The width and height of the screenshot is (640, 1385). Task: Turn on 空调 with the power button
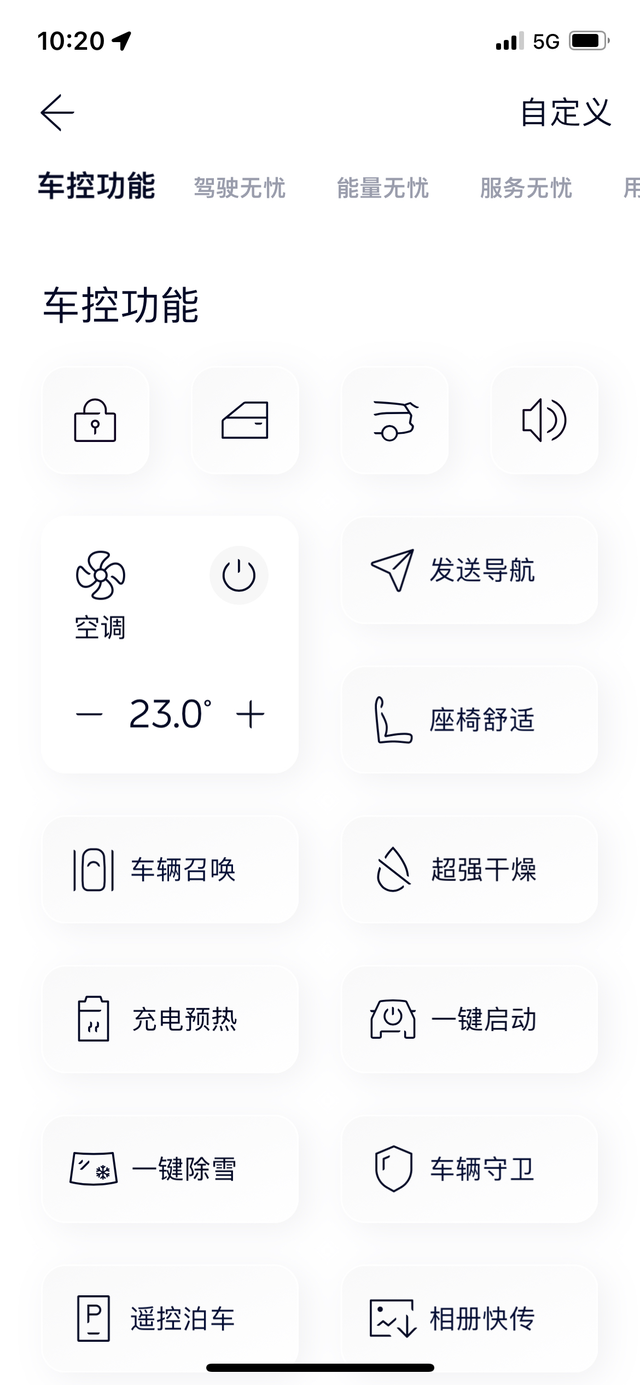pyautogui.click(x=239, y=576)
